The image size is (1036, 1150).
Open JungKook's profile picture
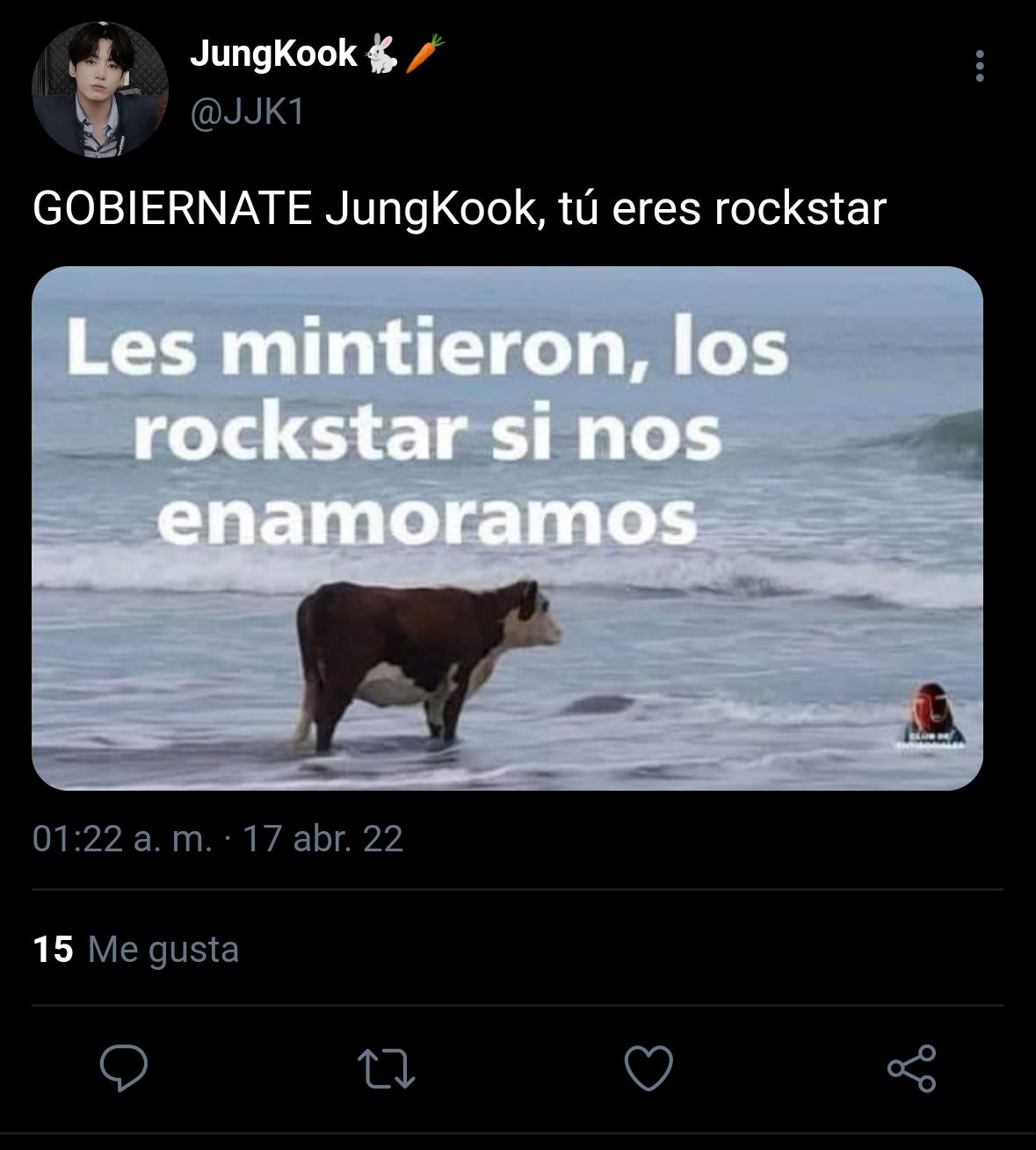click(x=99, y=90)
